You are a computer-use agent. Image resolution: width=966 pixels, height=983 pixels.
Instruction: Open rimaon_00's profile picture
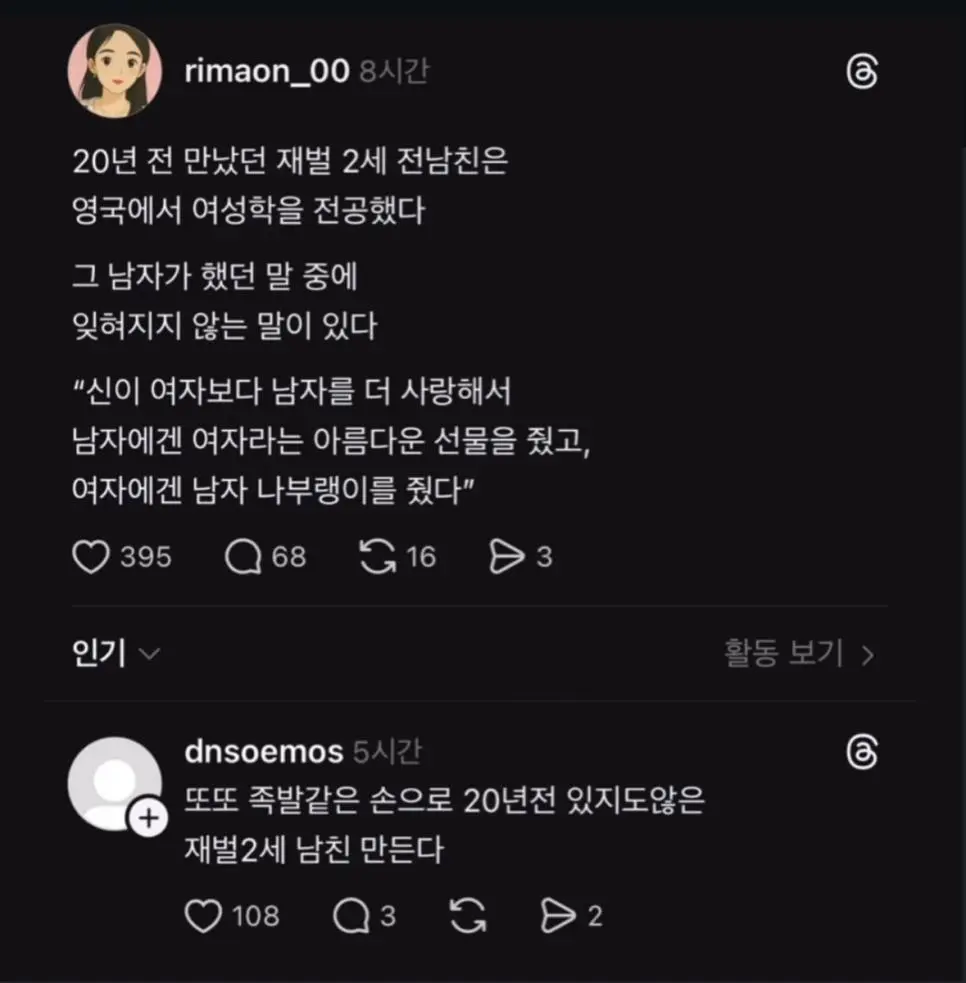[x=114, y=72]
